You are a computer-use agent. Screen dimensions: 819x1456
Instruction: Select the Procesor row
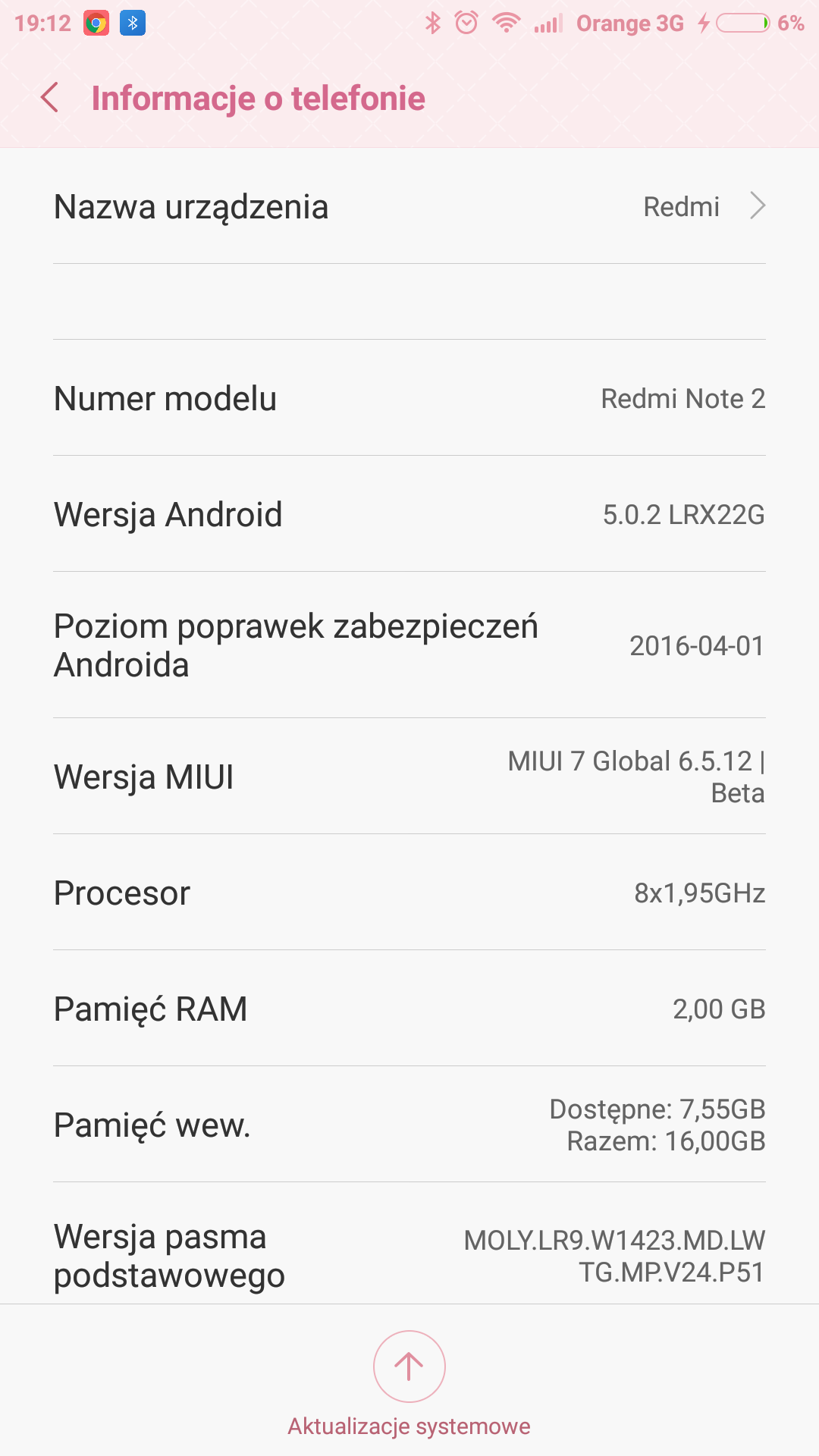point(409,893)
